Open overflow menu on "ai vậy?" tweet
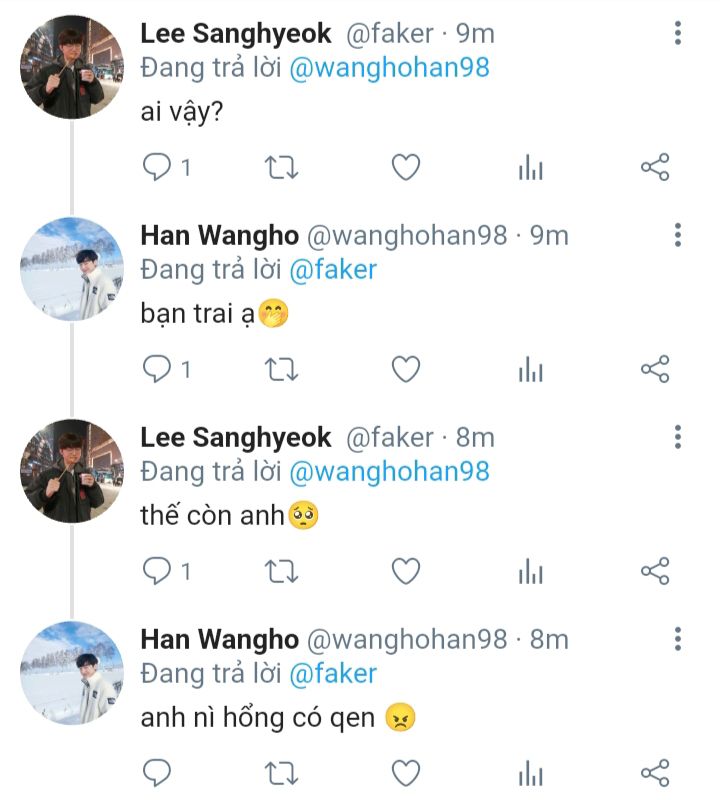The height and width of the screenshot is (800, 720). 678,34
